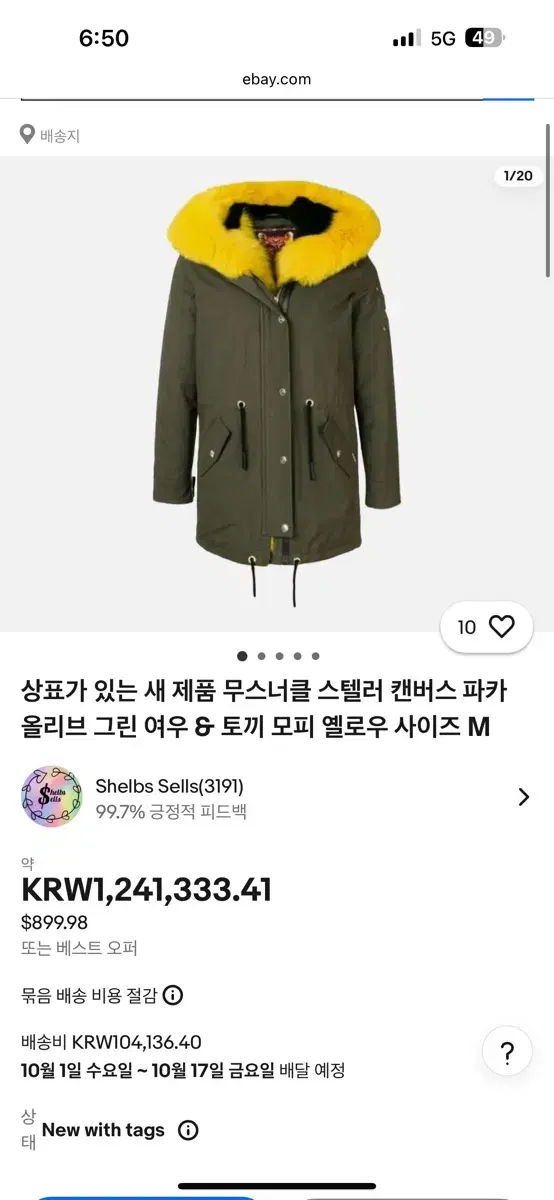Show info about New with tags condition
The image size is (554, 1200).
pos(188,1130)
